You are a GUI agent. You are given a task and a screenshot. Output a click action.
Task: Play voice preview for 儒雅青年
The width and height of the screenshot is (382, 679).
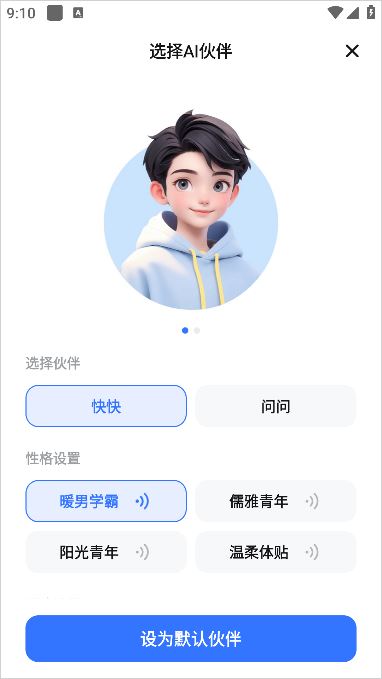coord(312,501)
